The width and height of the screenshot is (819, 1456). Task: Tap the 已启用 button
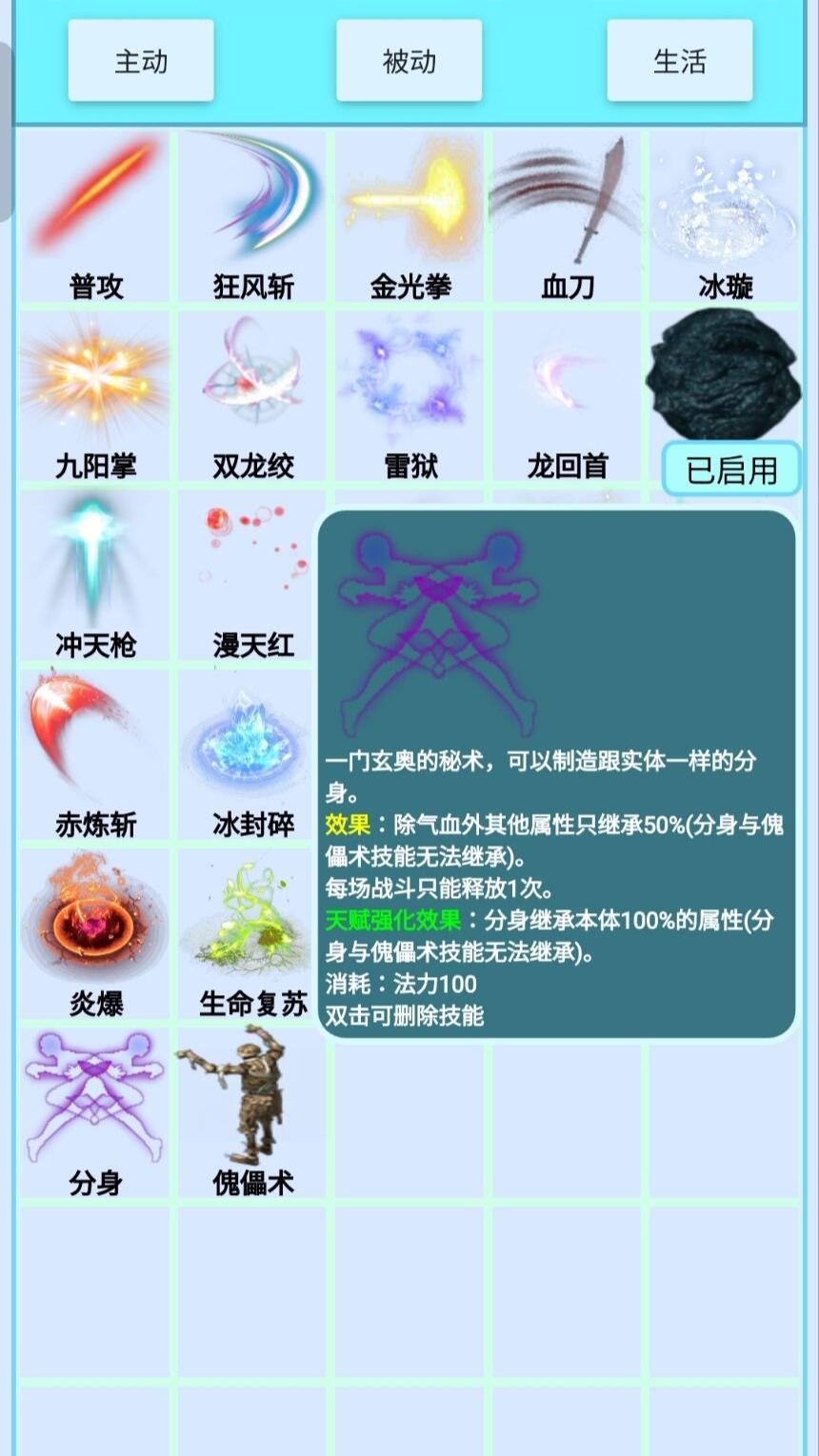point(731,469)
